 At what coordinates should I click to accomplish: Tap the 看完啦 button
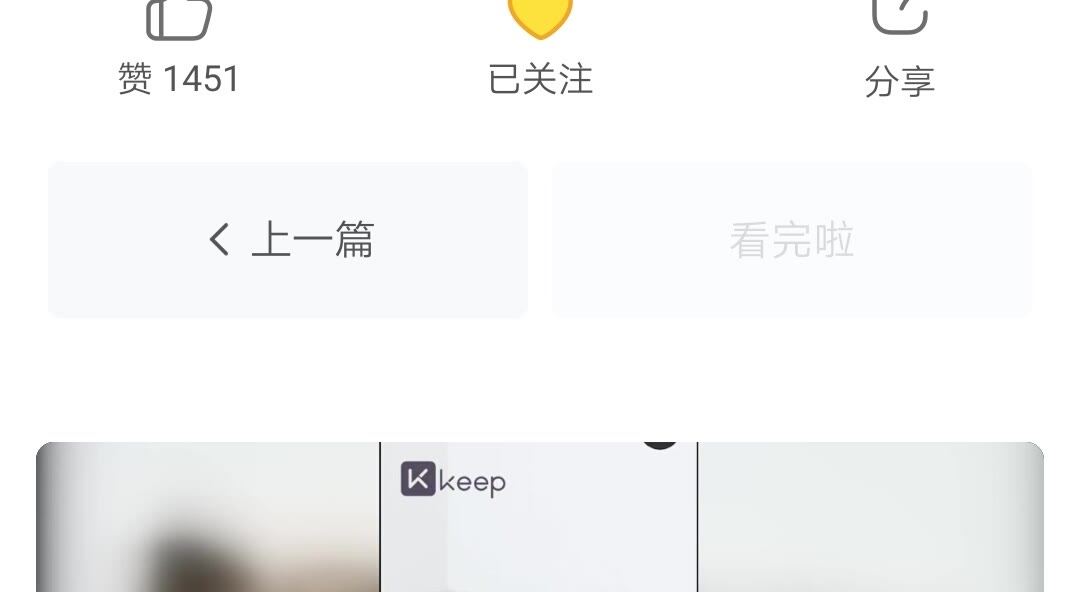792,240
